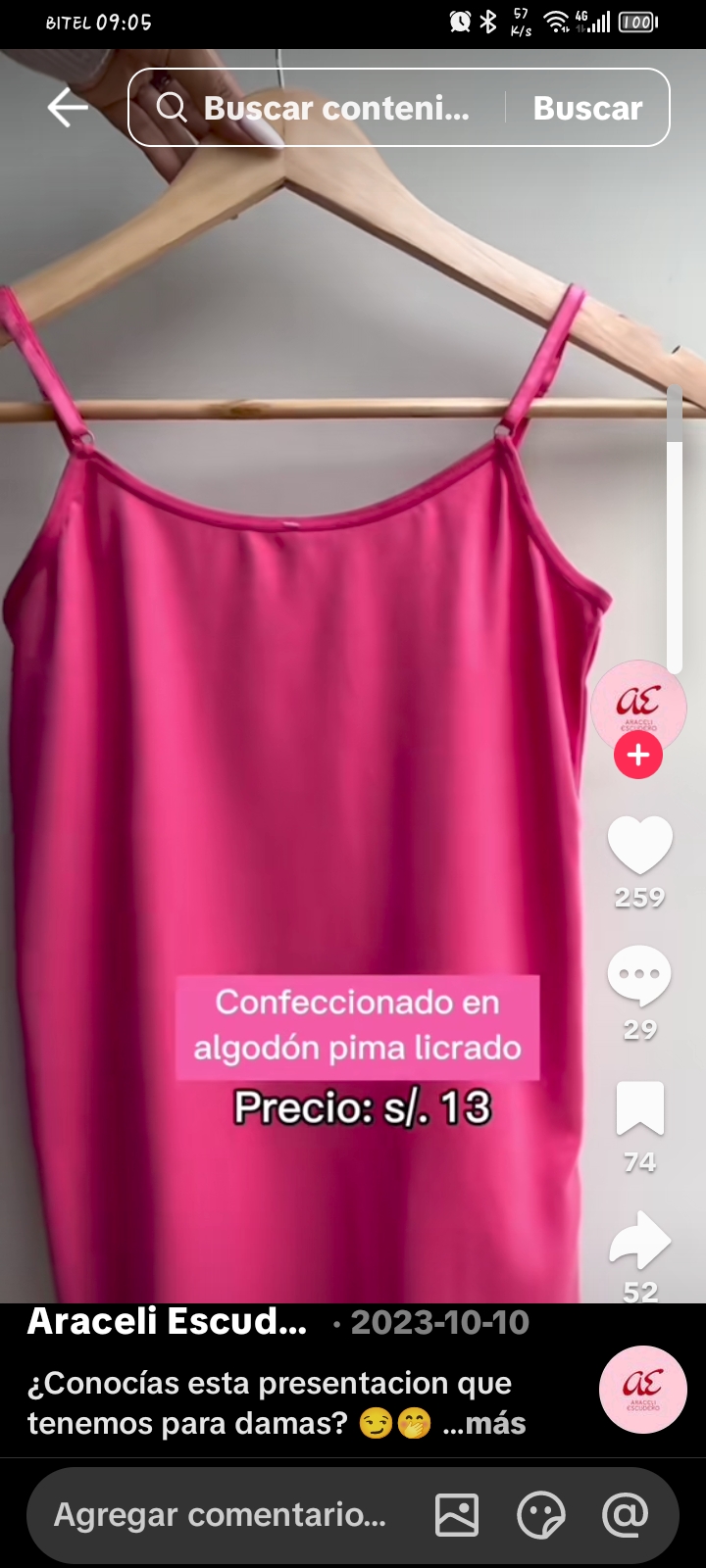Open the spinning sound disc icon
This screenshot has height=1568, width=706.
point(642,1390)
